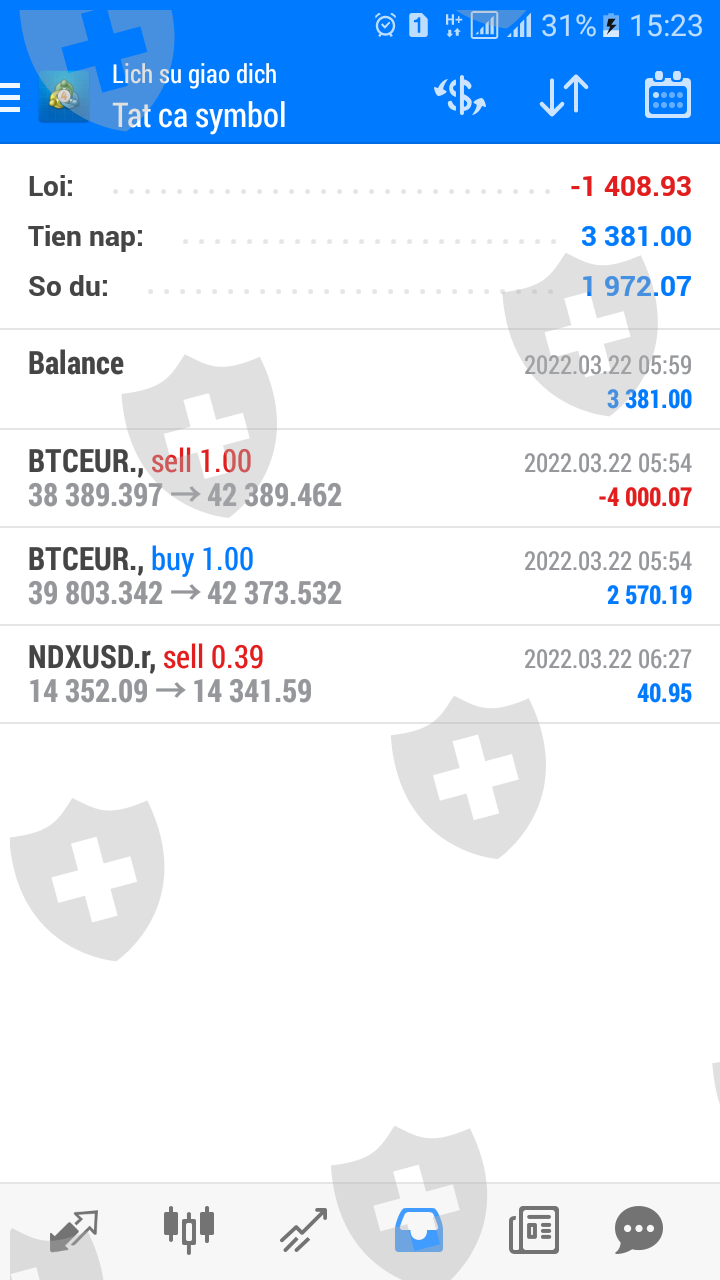Open the Balance 3 381.00 entry
Screen dimensions: 720x1280
point(360,380)
